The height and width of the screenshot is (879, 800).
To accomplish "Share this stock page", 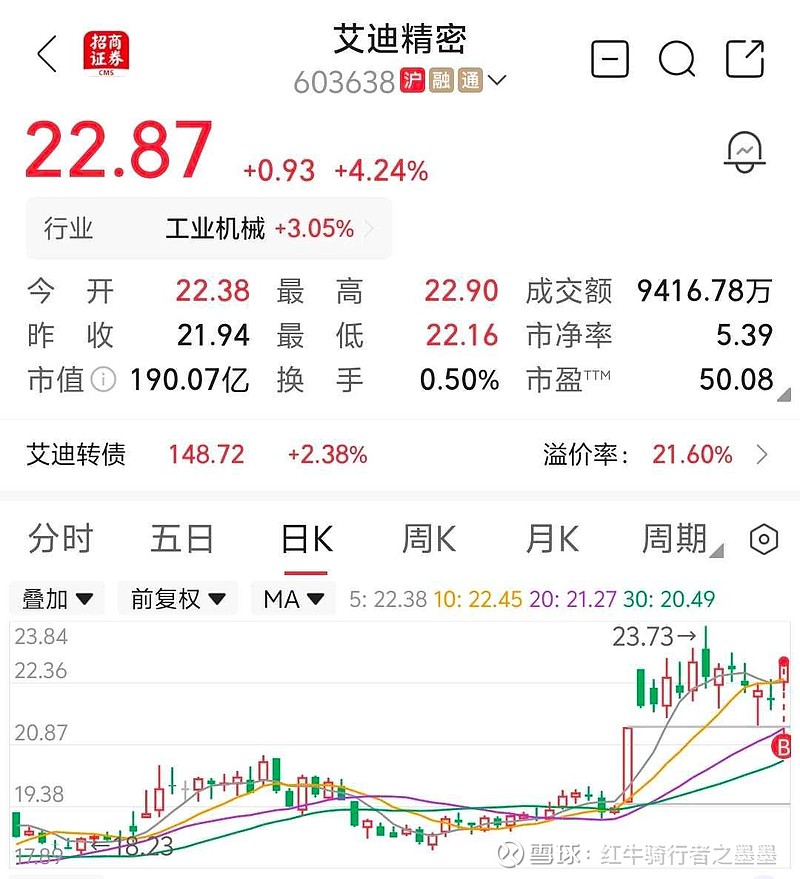I will click(745, 59).
